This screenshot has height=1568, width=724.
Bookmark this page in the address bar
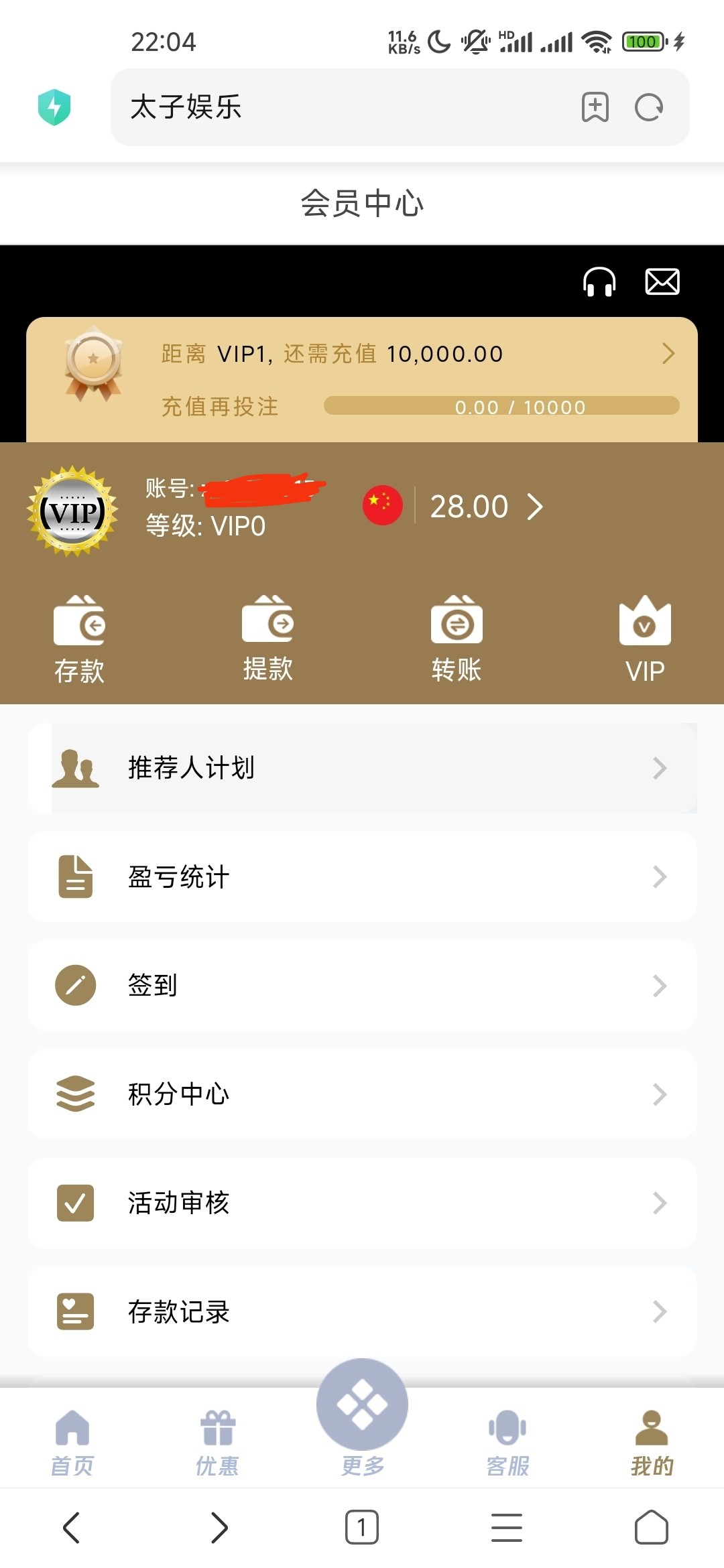pos(595,107)
